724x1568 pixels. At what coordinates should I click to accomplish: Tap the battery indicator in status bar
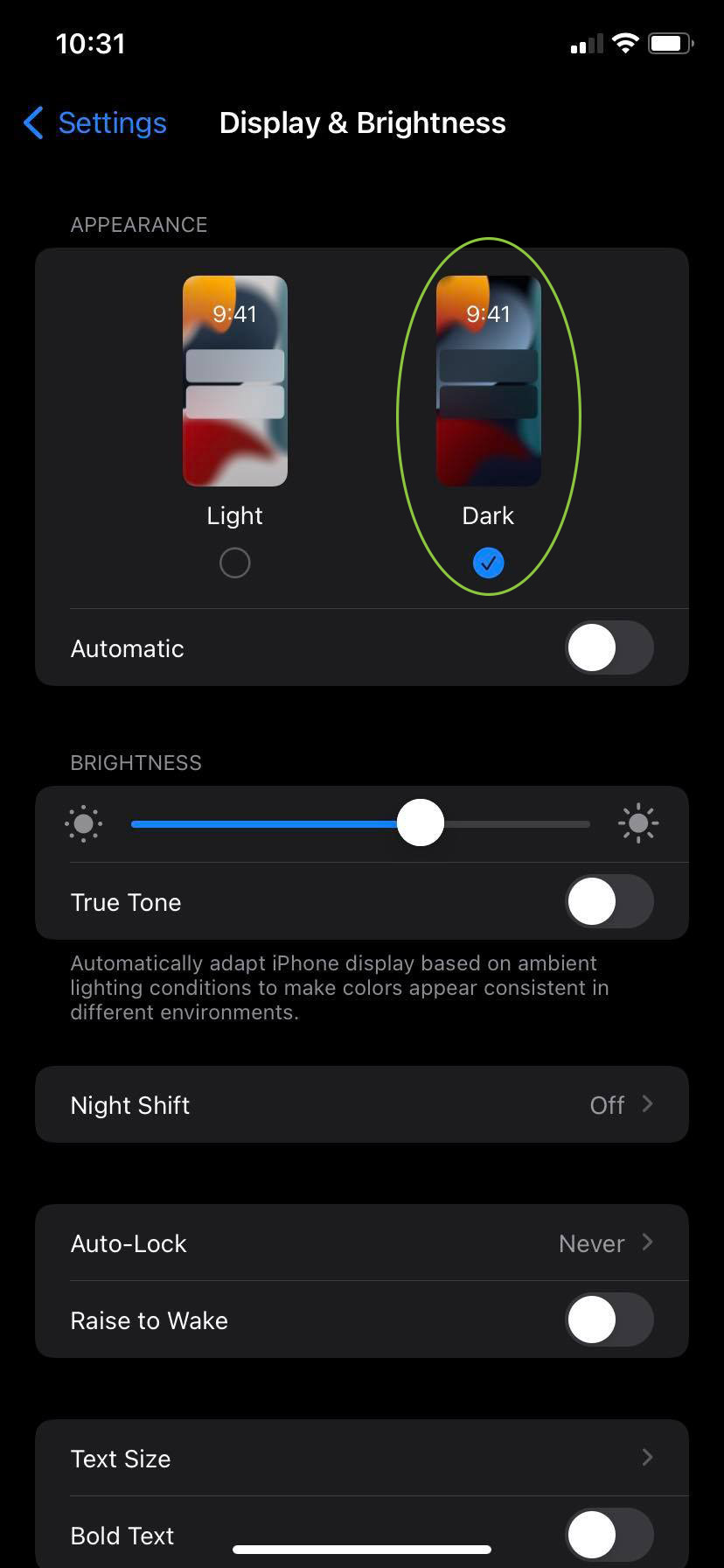click(670, 43)
